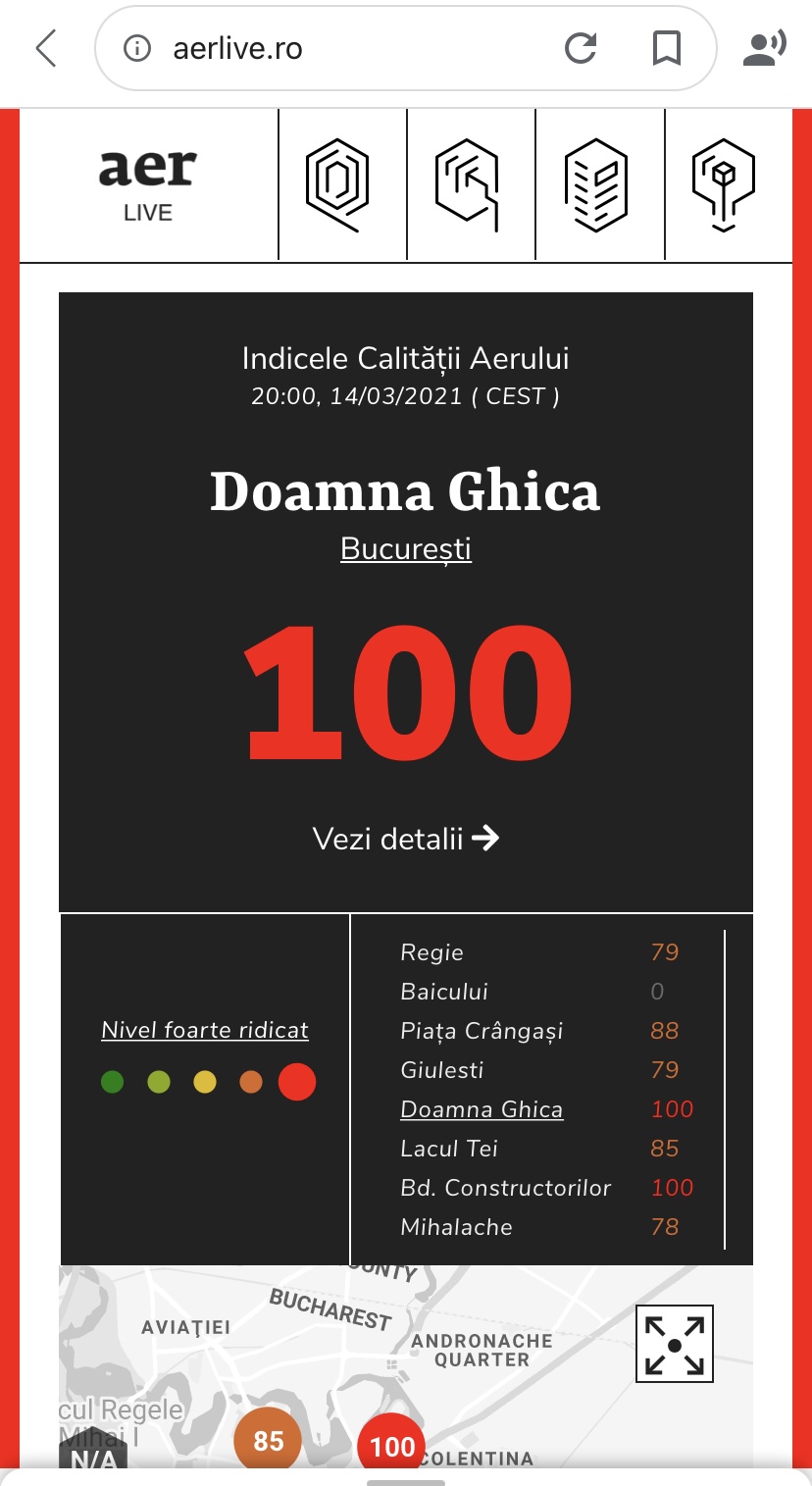Screen dimensions: 812x1486
Task: Open the fourth hexagon cube menu icon
Action: 724,185
